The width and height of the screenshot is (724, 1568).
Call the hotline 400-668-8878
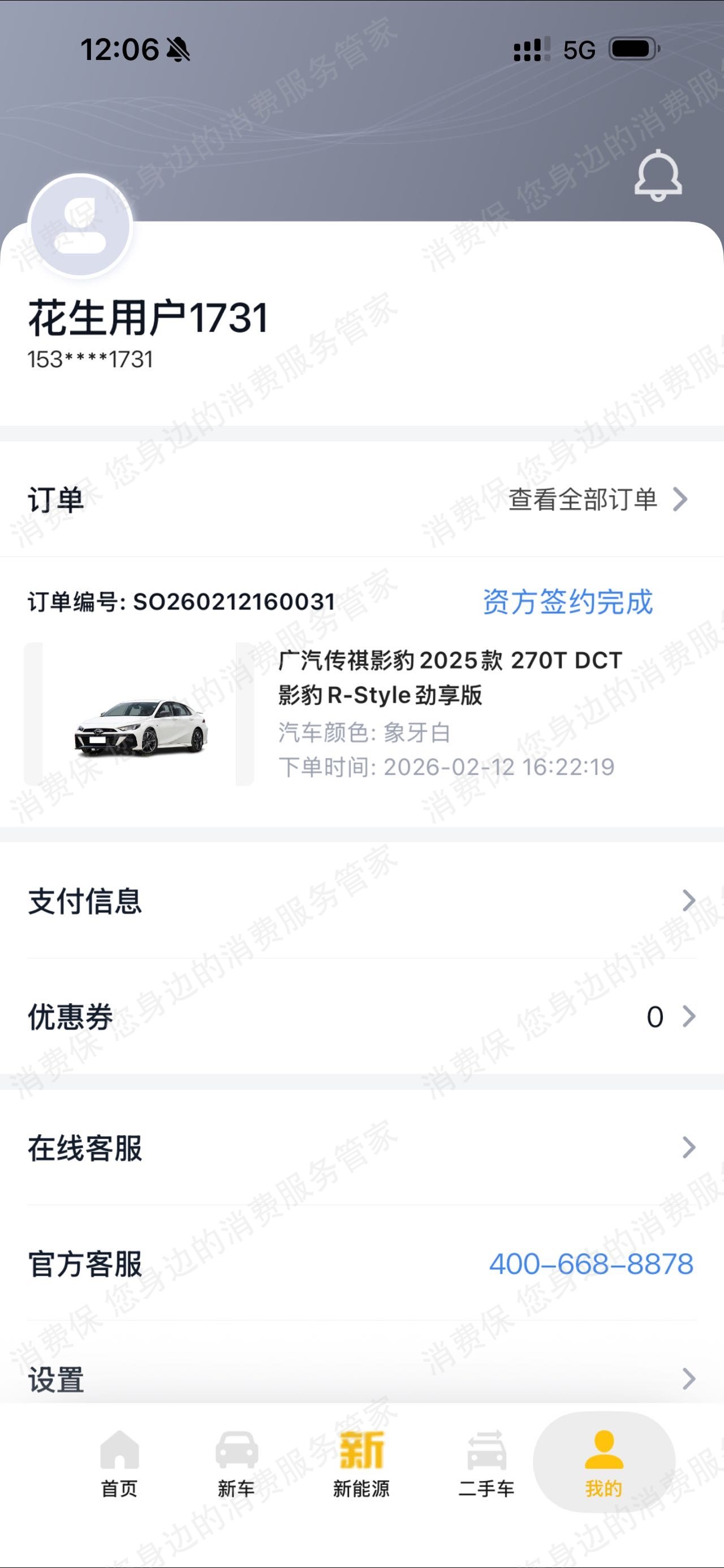[591, 1264]
